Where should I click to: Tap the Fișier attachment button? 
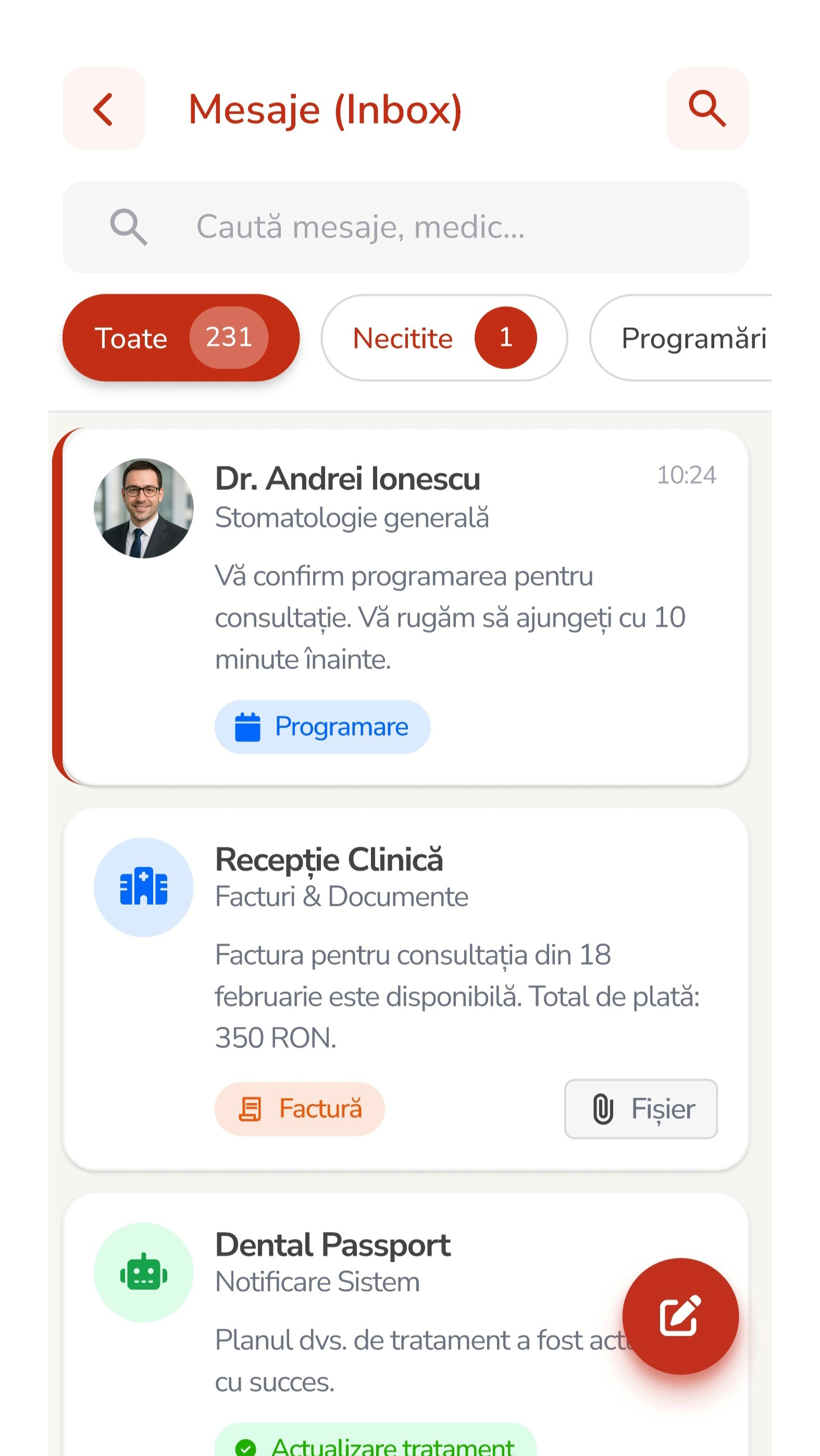click(x=641, y=1109)
